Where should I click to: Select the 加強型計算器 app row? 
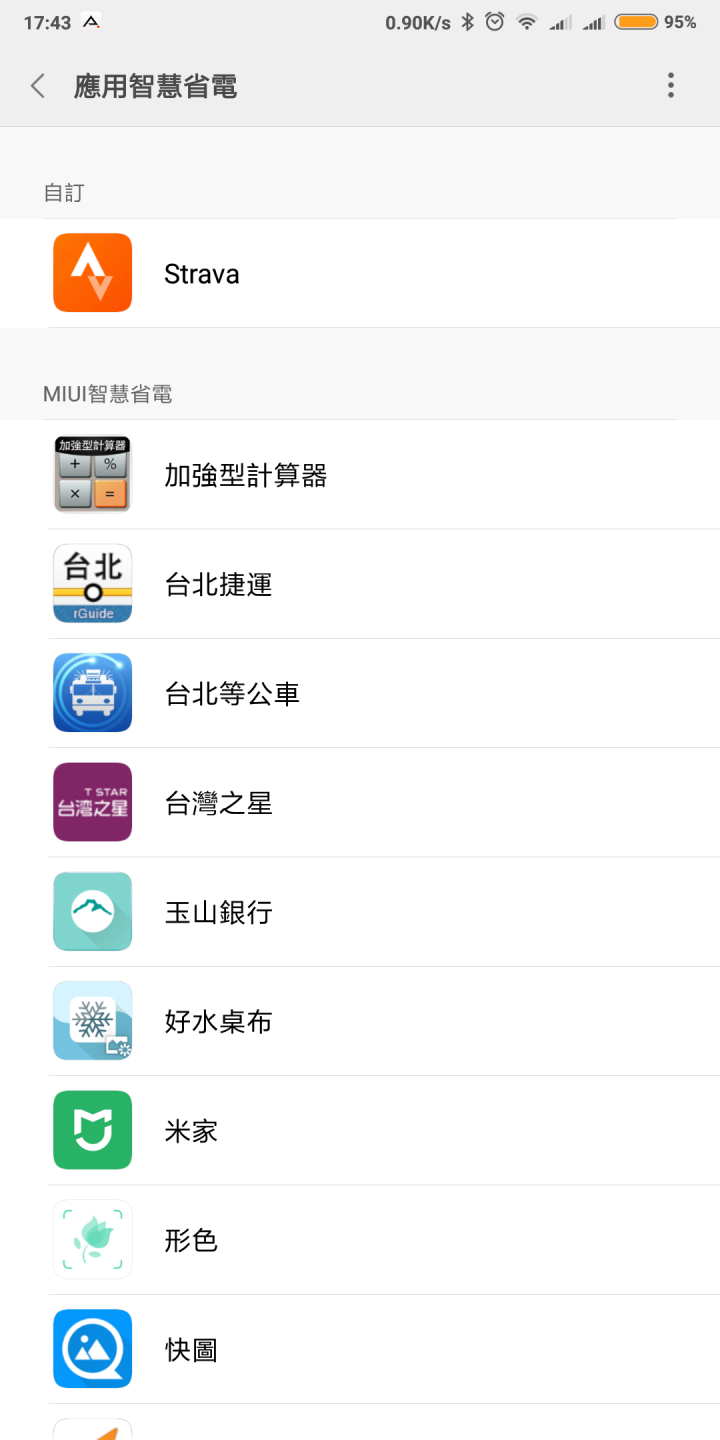(360, 474)
